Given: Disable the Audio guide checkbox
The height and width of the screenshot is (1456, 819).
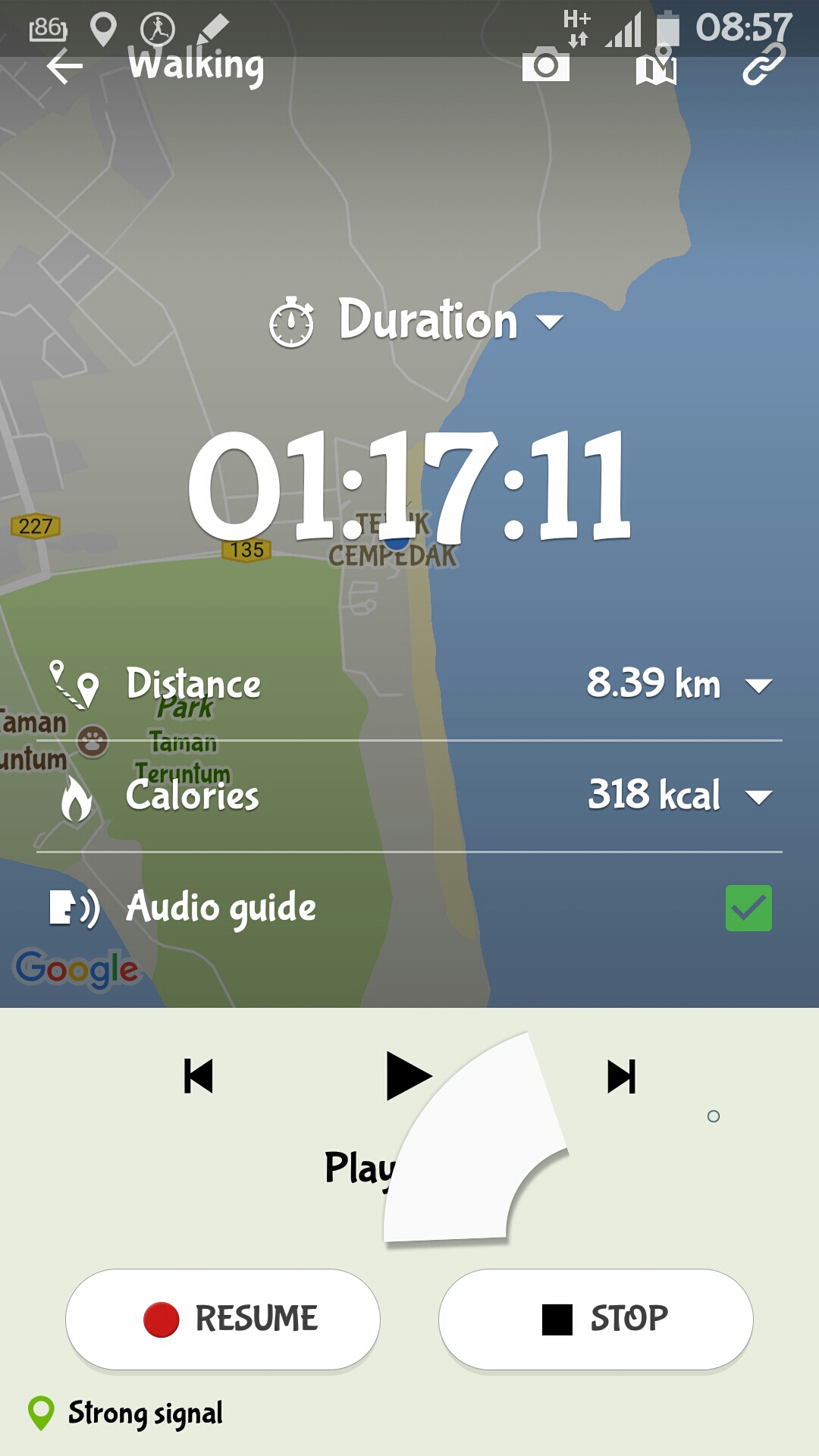Looking at the screenshot, I should [748, 908].
